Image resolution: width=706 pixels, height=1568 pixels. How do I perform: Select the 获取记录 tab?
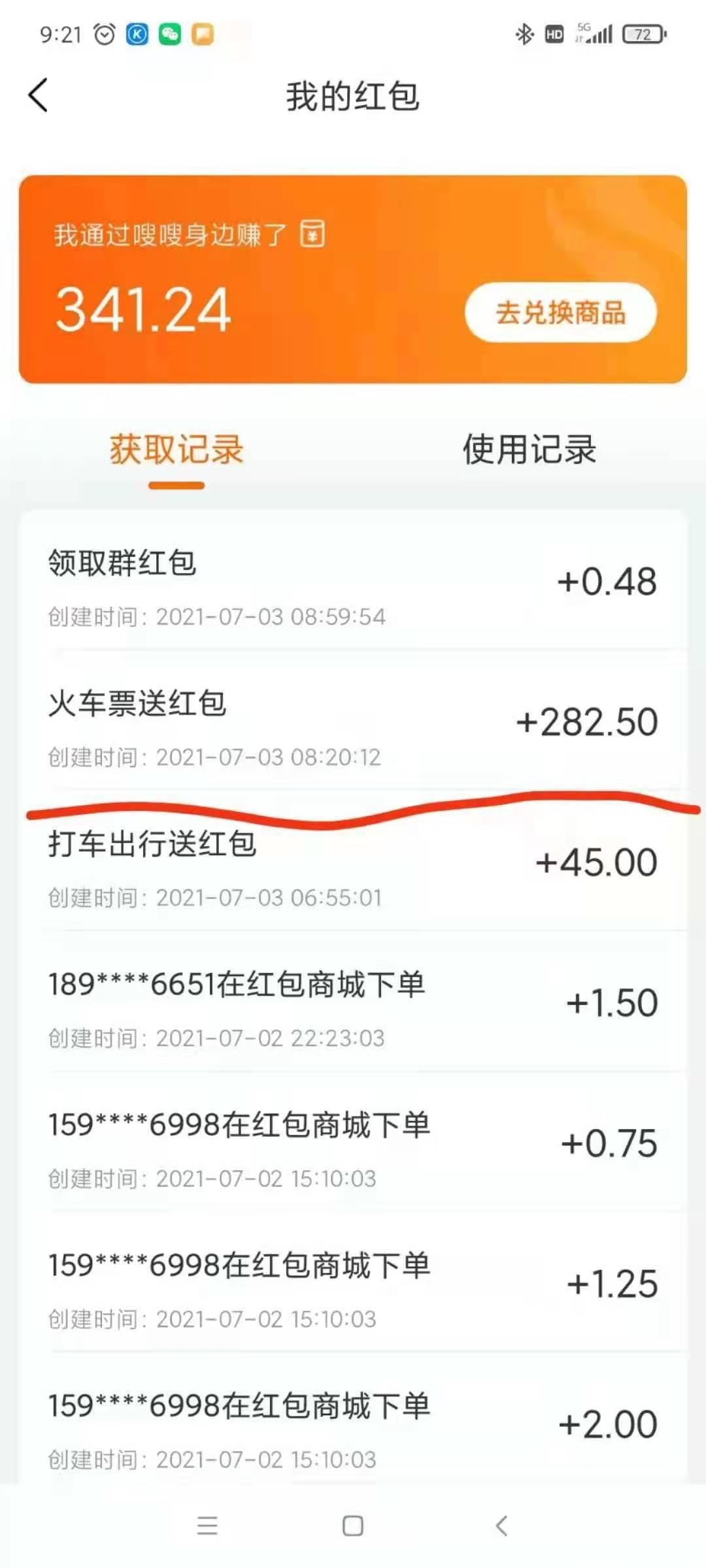[x=176, y=449]
